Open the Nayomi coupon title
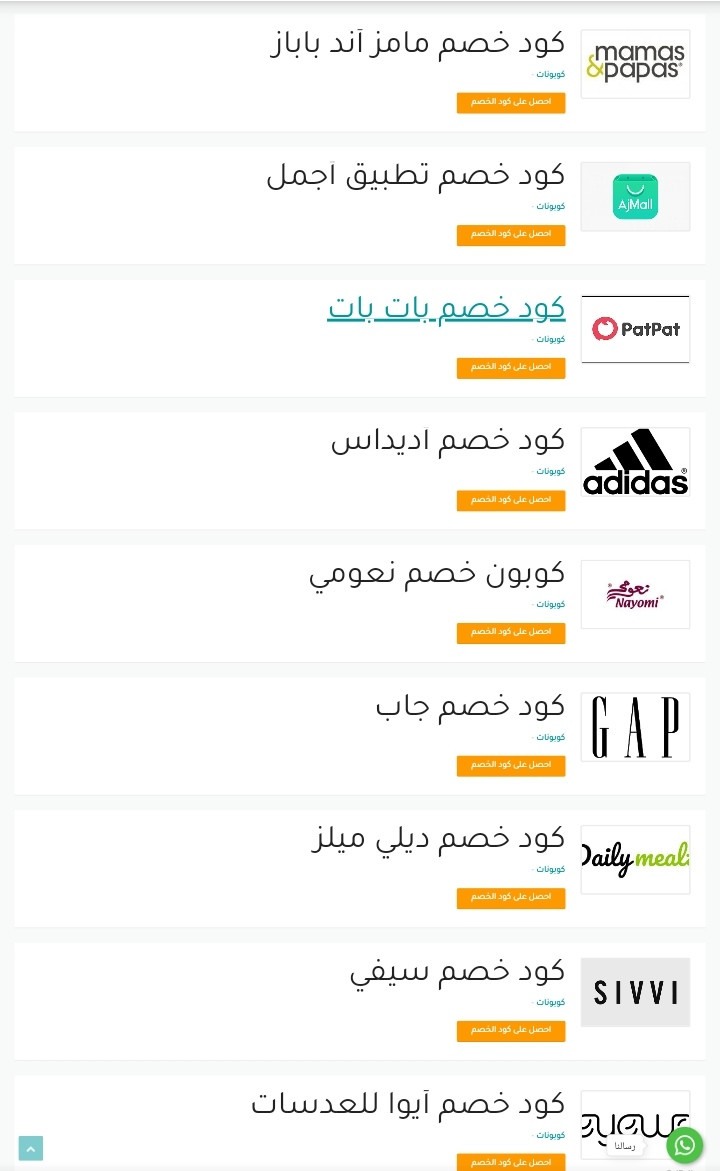The height and width of the screenshot is (1171, 720). (x=437, y=574)
